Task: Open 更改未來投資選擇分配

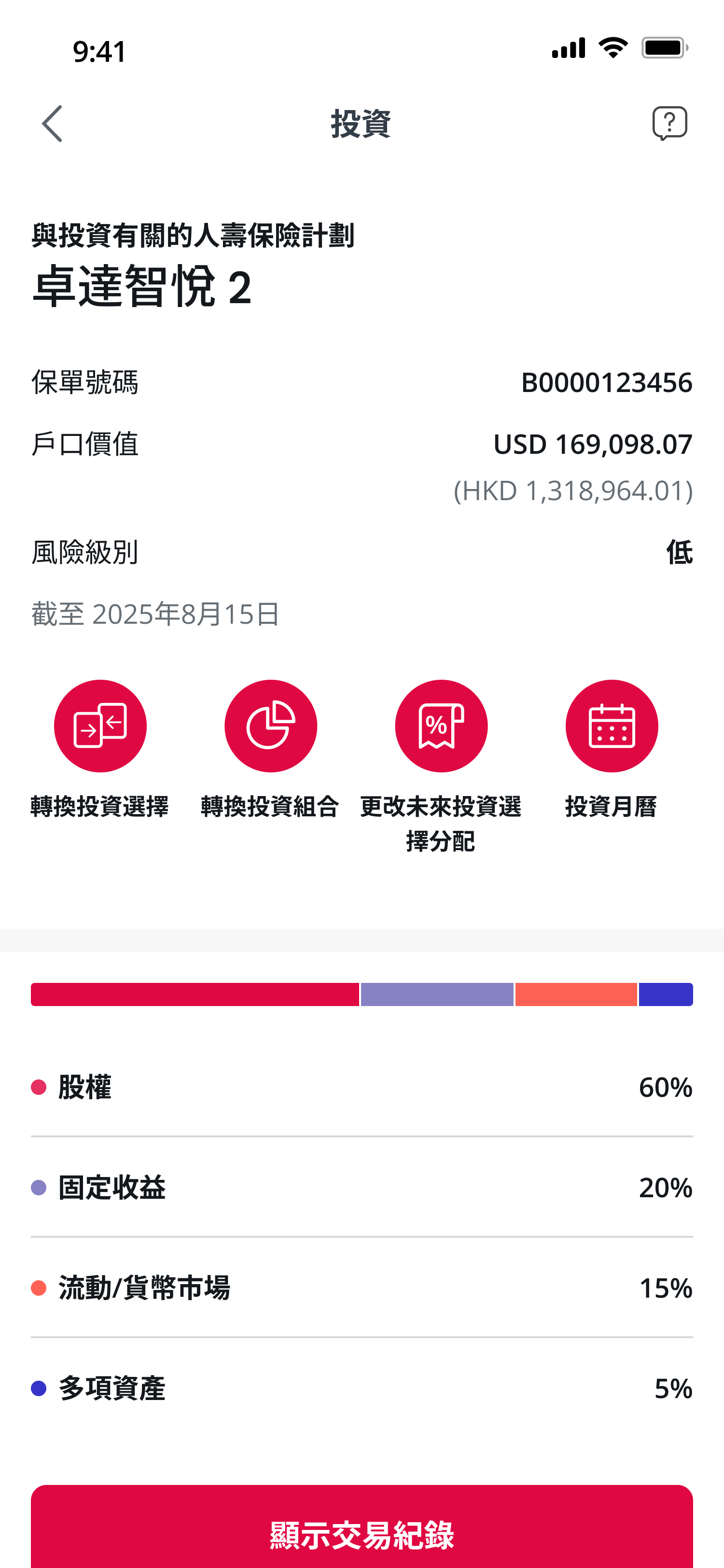Action: click(441, 726)
